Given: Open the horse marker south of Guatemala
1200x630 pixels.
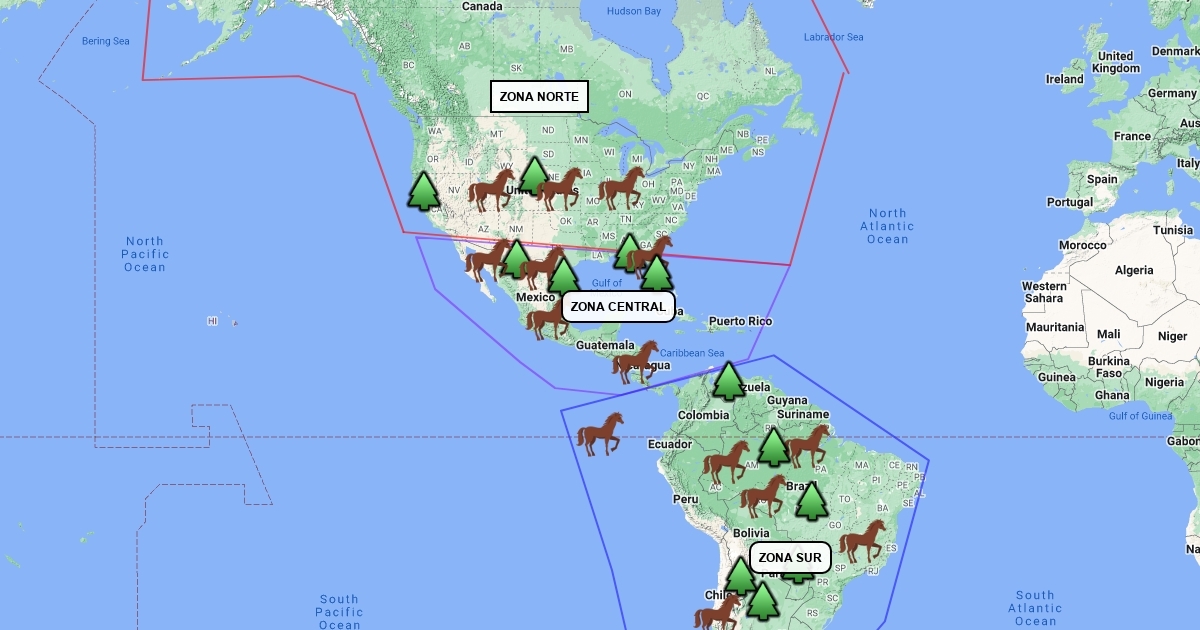Looking at the screenshot, I should tap(636, 362).
